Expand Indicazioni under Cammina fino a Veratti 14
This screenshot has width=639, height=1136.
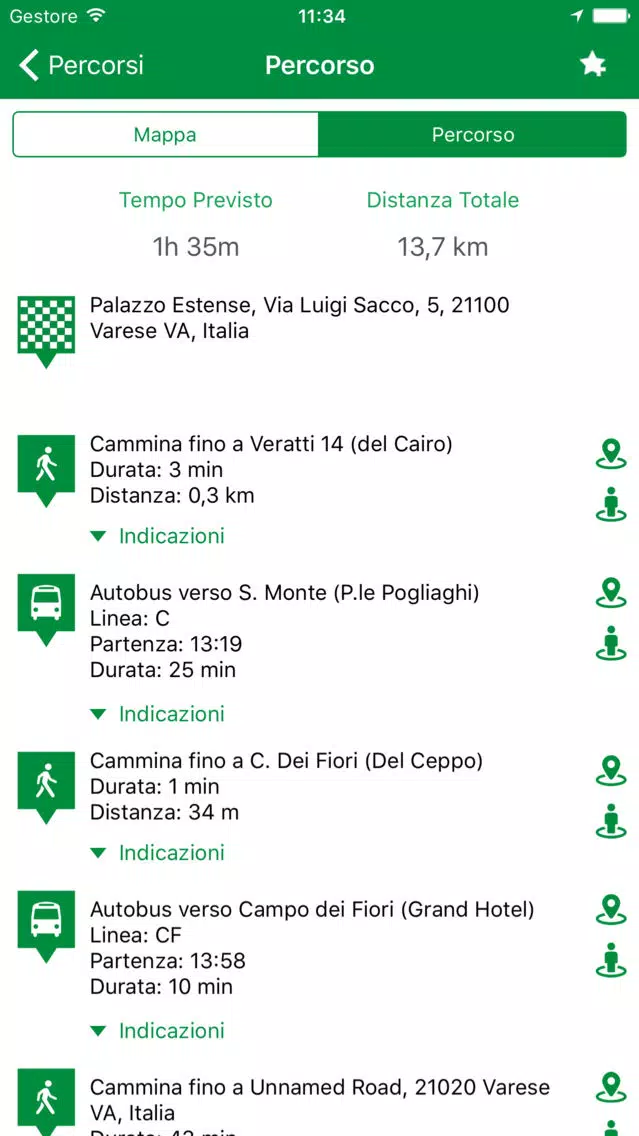157,536
